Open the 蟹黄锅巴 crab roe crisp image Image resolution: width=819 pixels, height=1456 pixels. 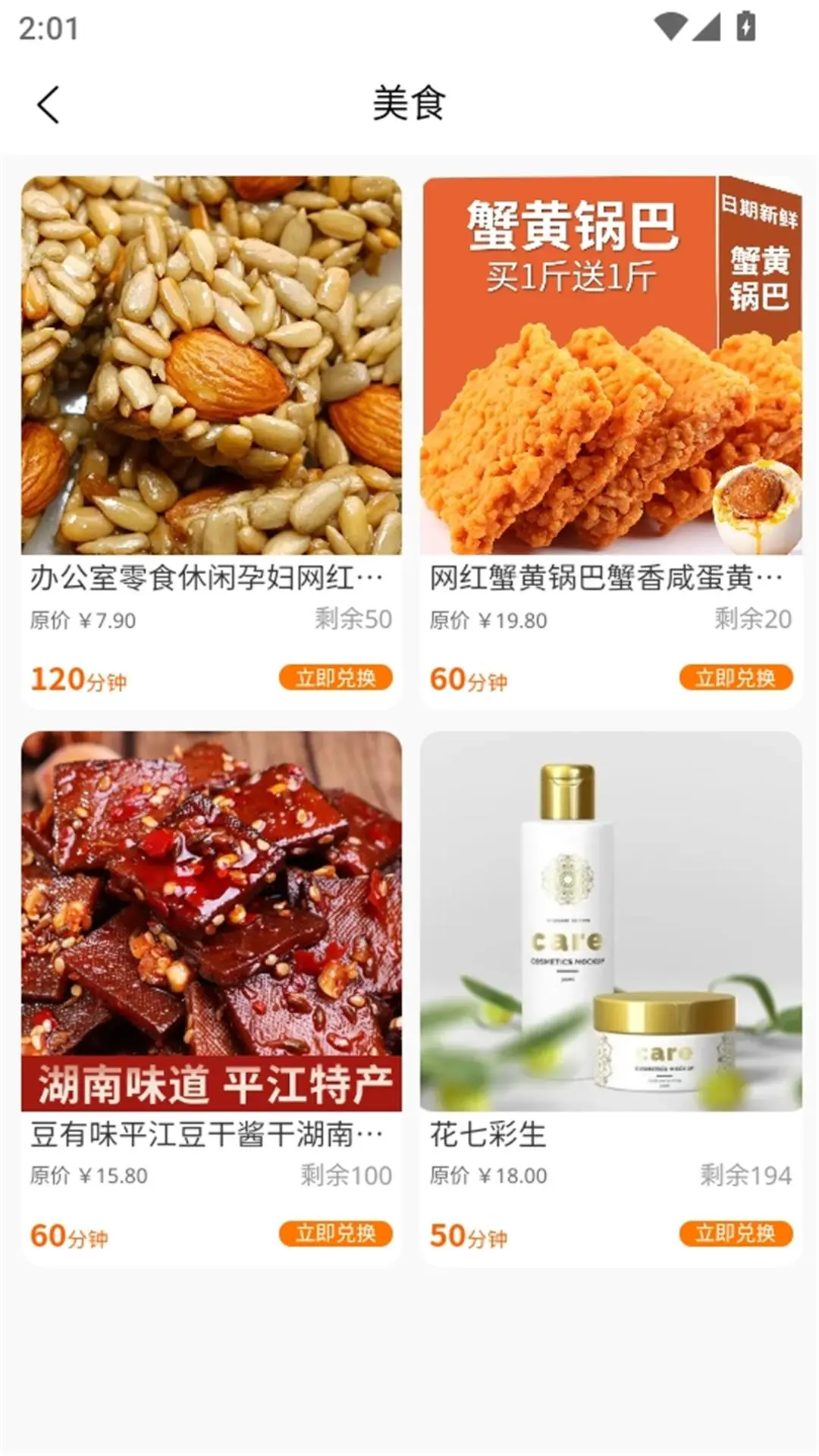[x=614, y=364]
